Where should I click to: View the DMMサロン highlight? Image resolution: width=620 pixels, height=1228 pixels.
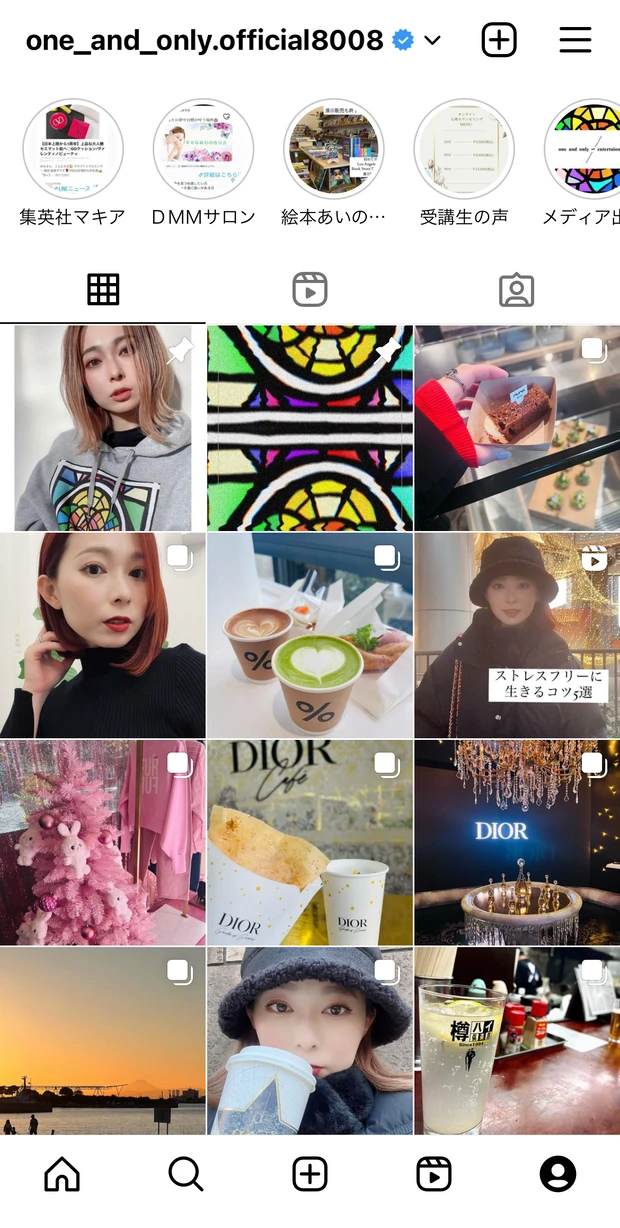pos(203,149)
